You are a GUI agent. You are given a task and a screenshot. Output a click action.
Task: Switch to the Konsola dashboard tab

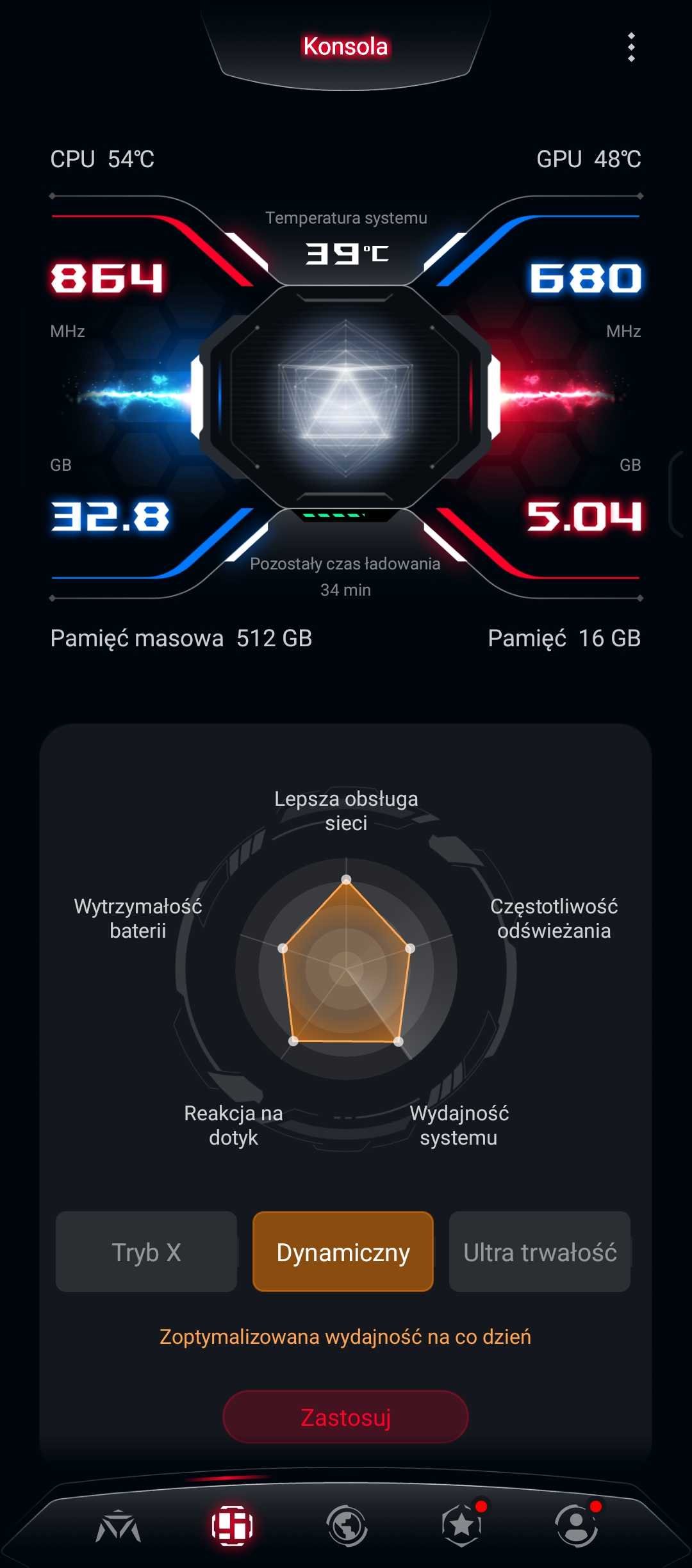pyautogui.click(x=233, y=1526)
